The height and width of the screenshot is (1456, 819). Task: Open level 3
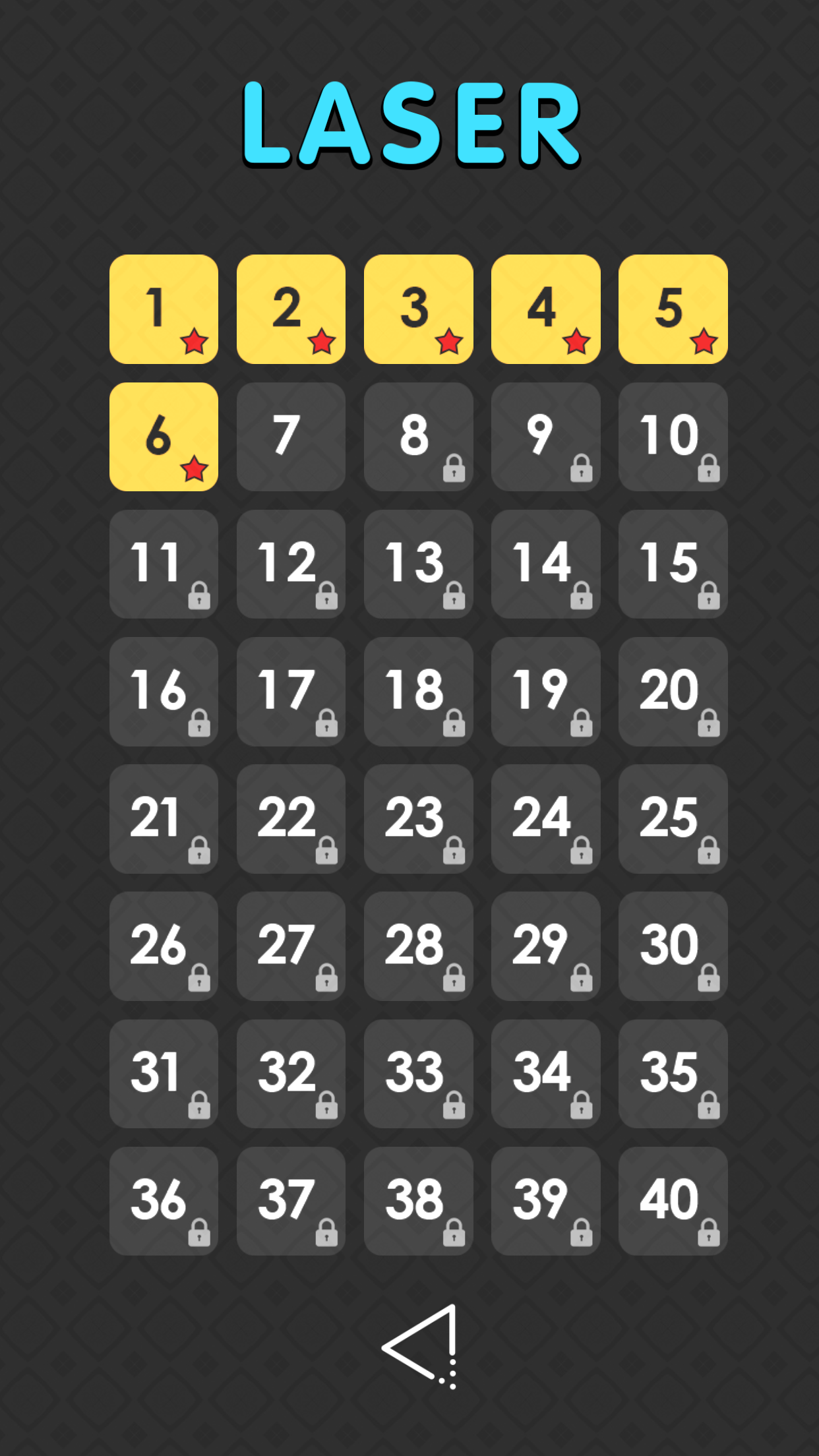pos(419,309)
